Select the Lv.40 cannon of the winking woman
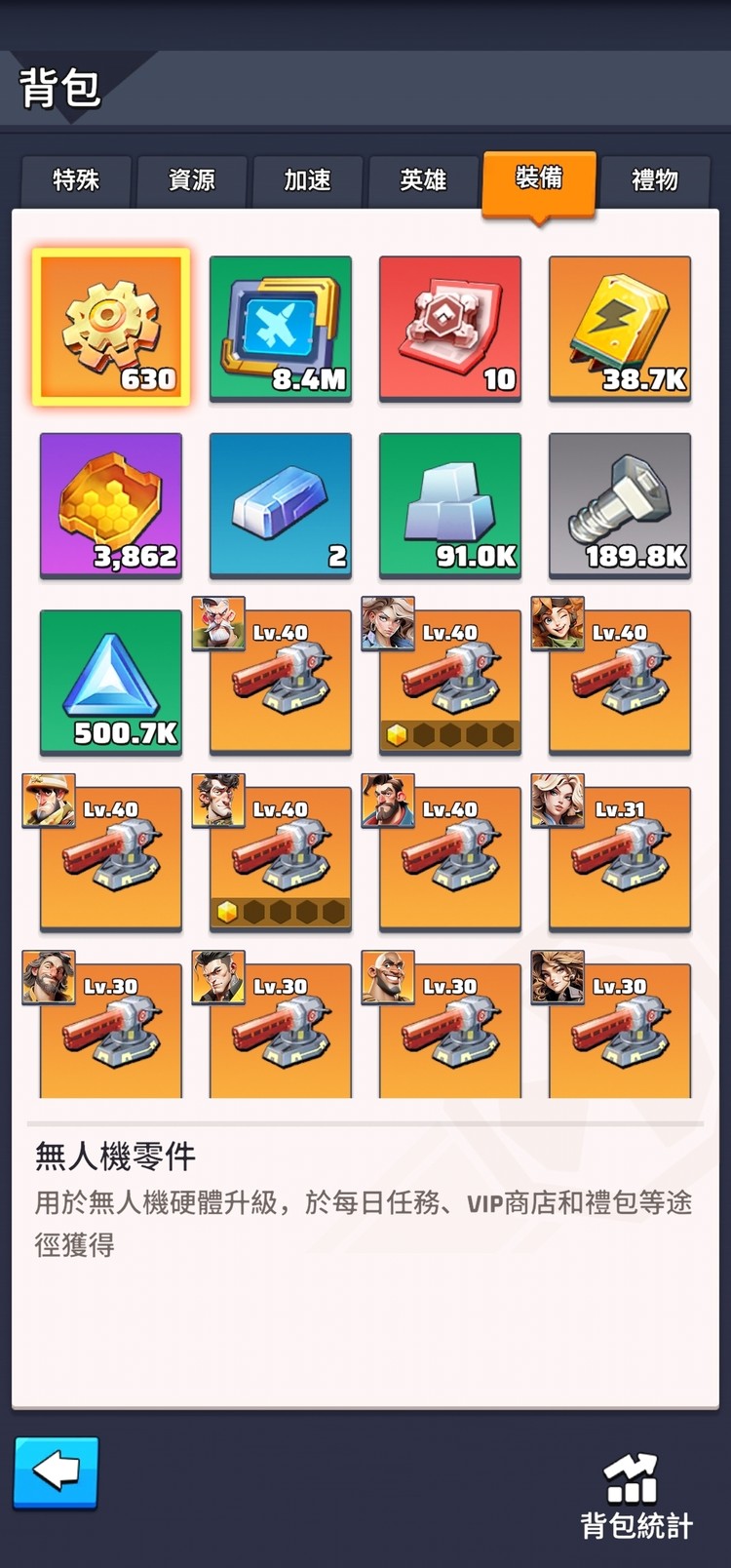731x1568 pixels. pos(620,682)
